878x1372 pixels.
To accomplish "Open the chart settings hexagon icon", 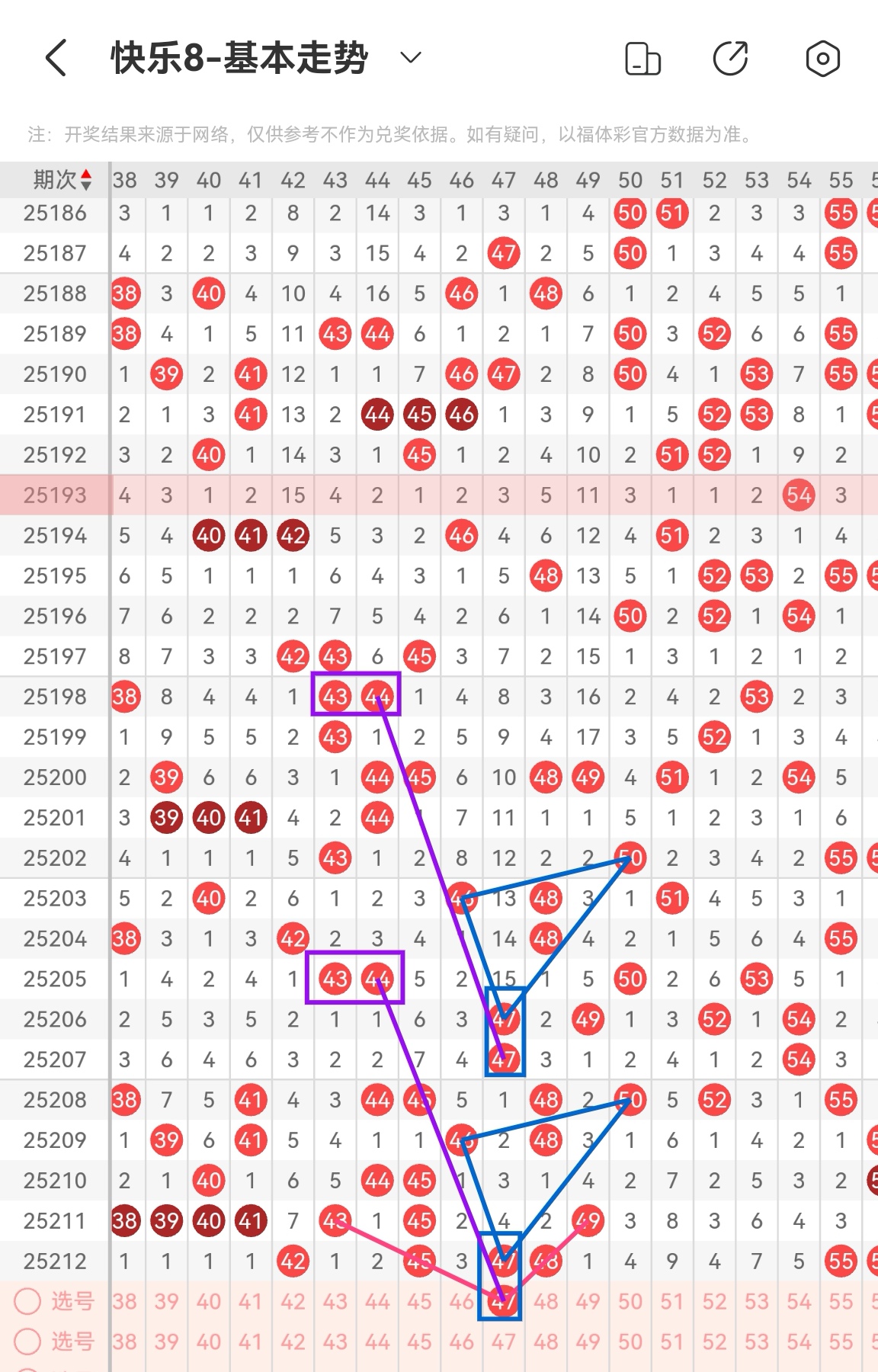I will 822,59.
